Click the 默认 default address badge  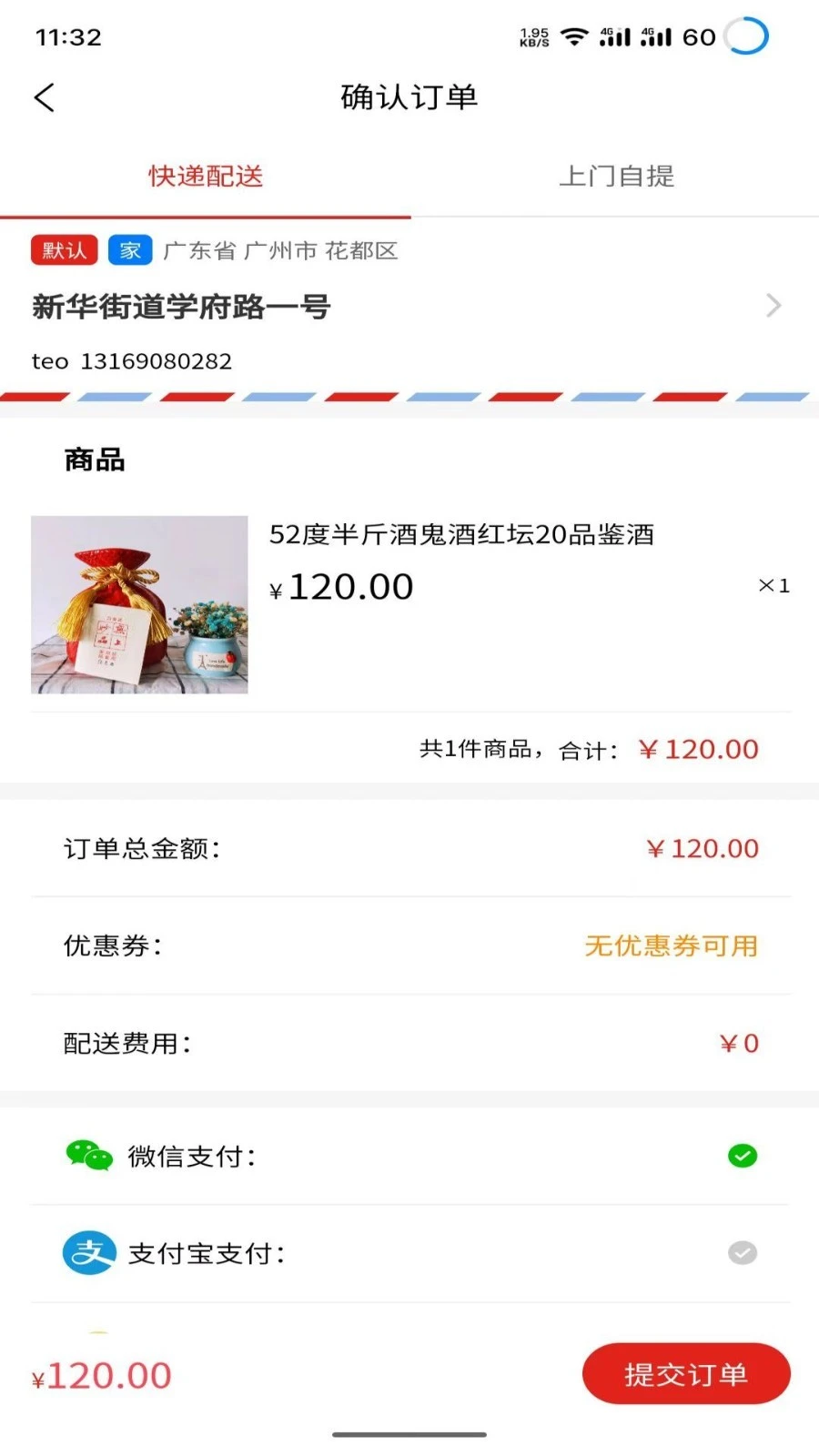tap(64, 250)
